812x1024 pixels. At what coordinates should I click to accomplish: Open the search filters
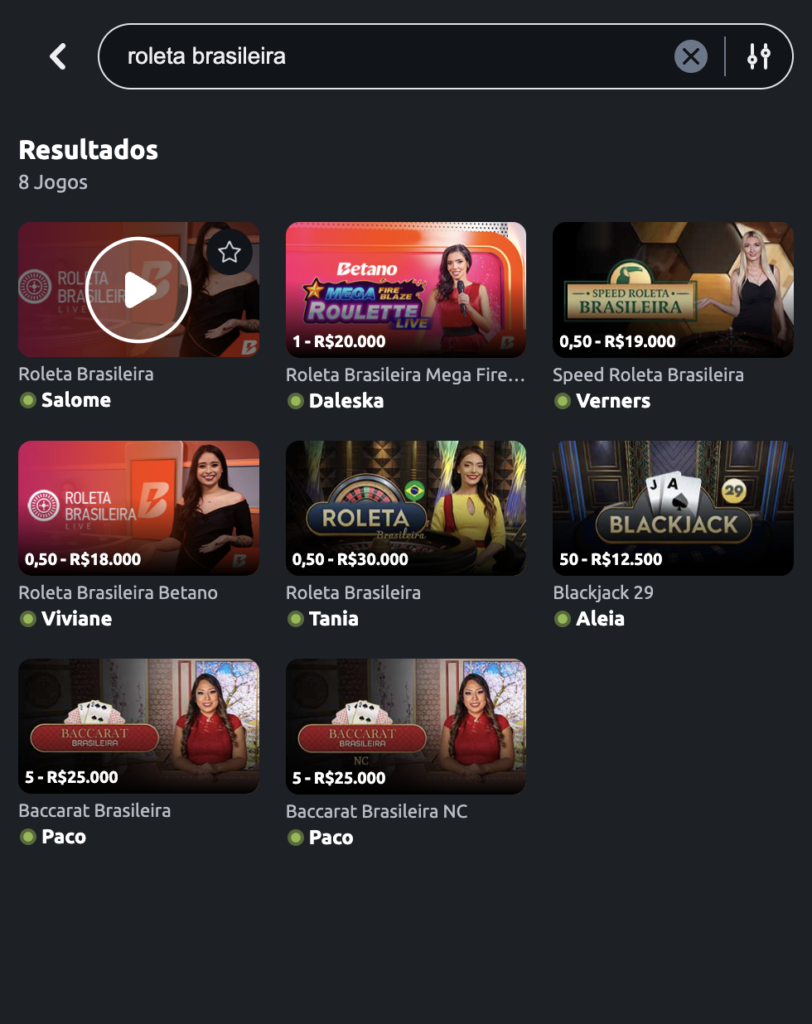pos(759,57)
